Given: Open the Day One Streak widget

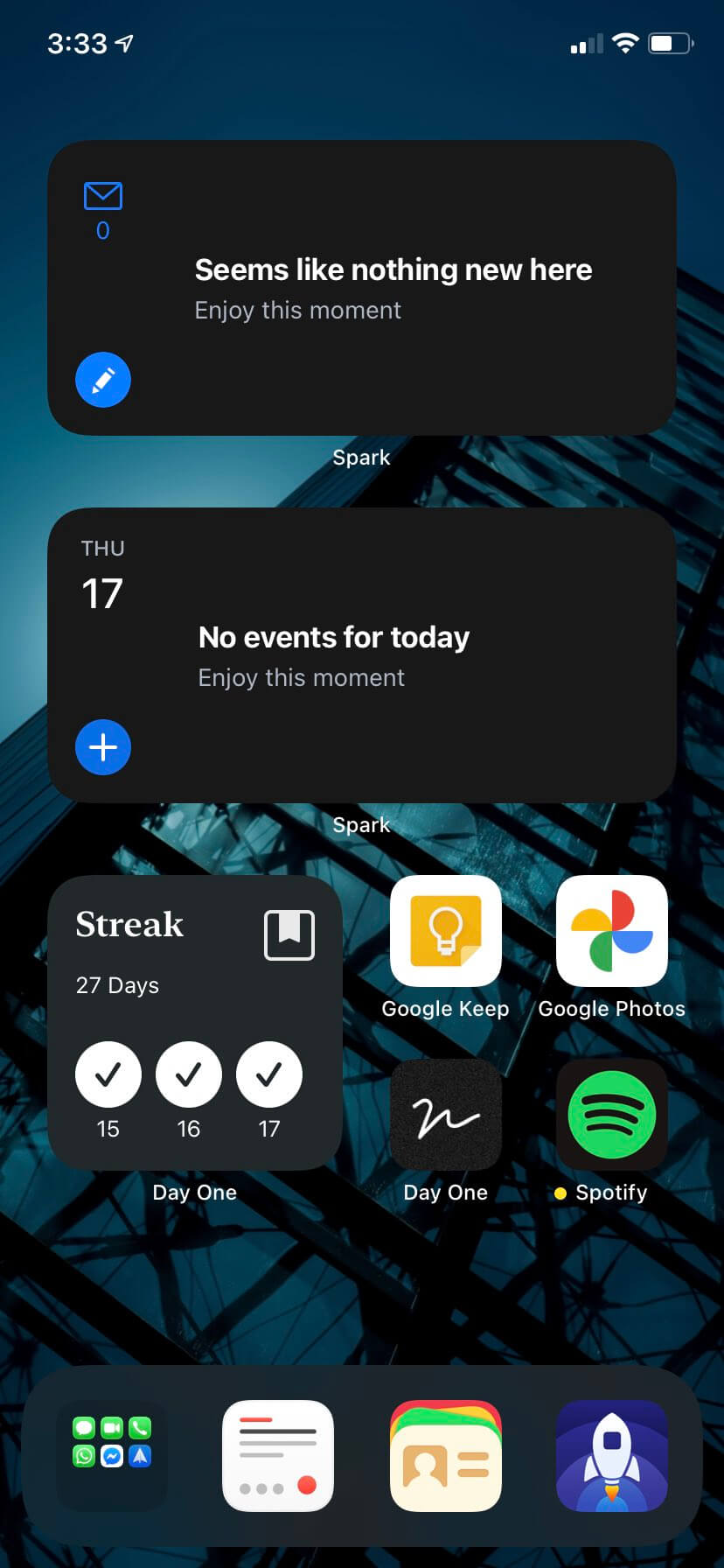Looking at the screenshot, I should click(x=195, y=1023).
